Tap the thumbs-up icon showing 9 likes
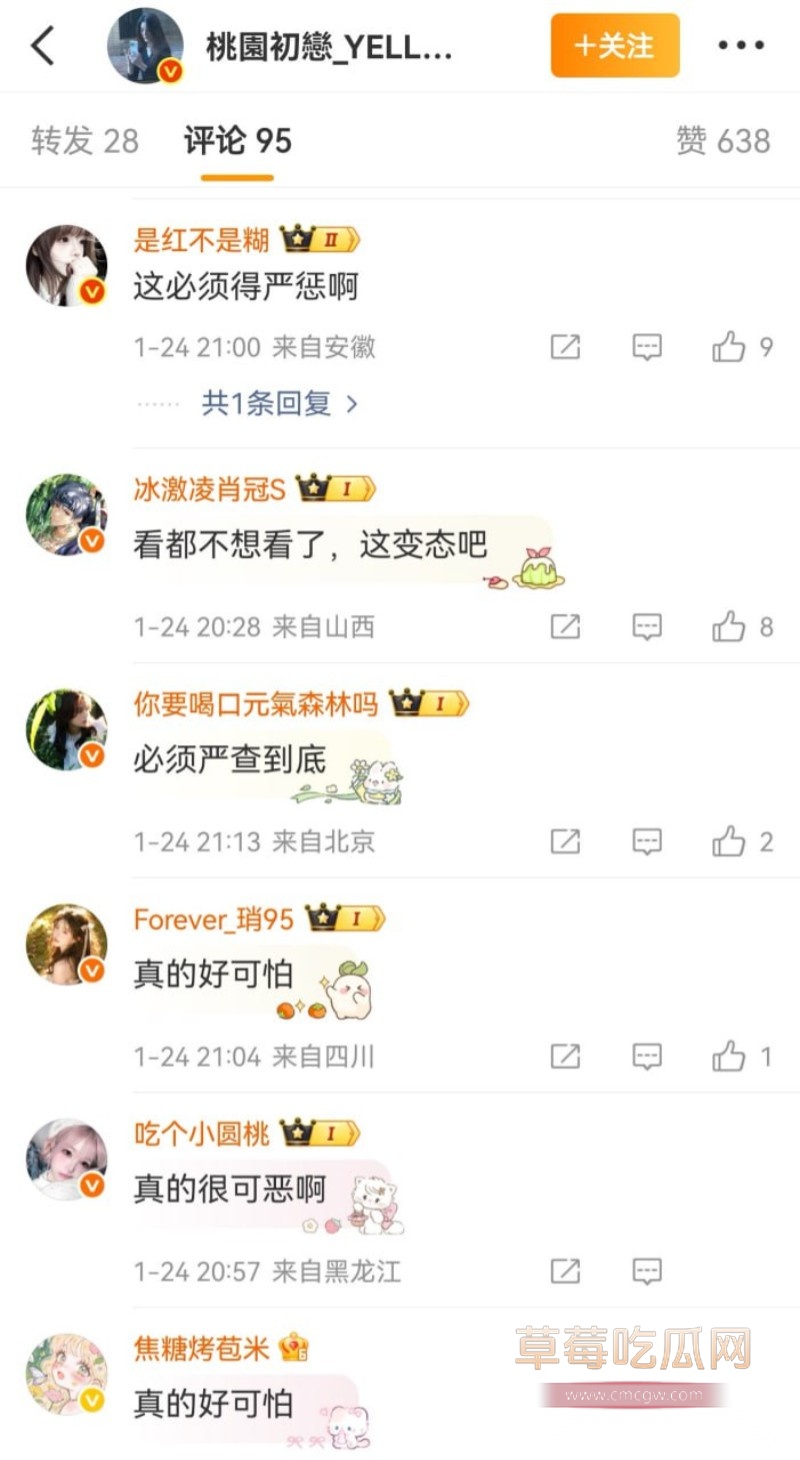The width and height of the screenshot is (800, 1460). click(726, 347)
